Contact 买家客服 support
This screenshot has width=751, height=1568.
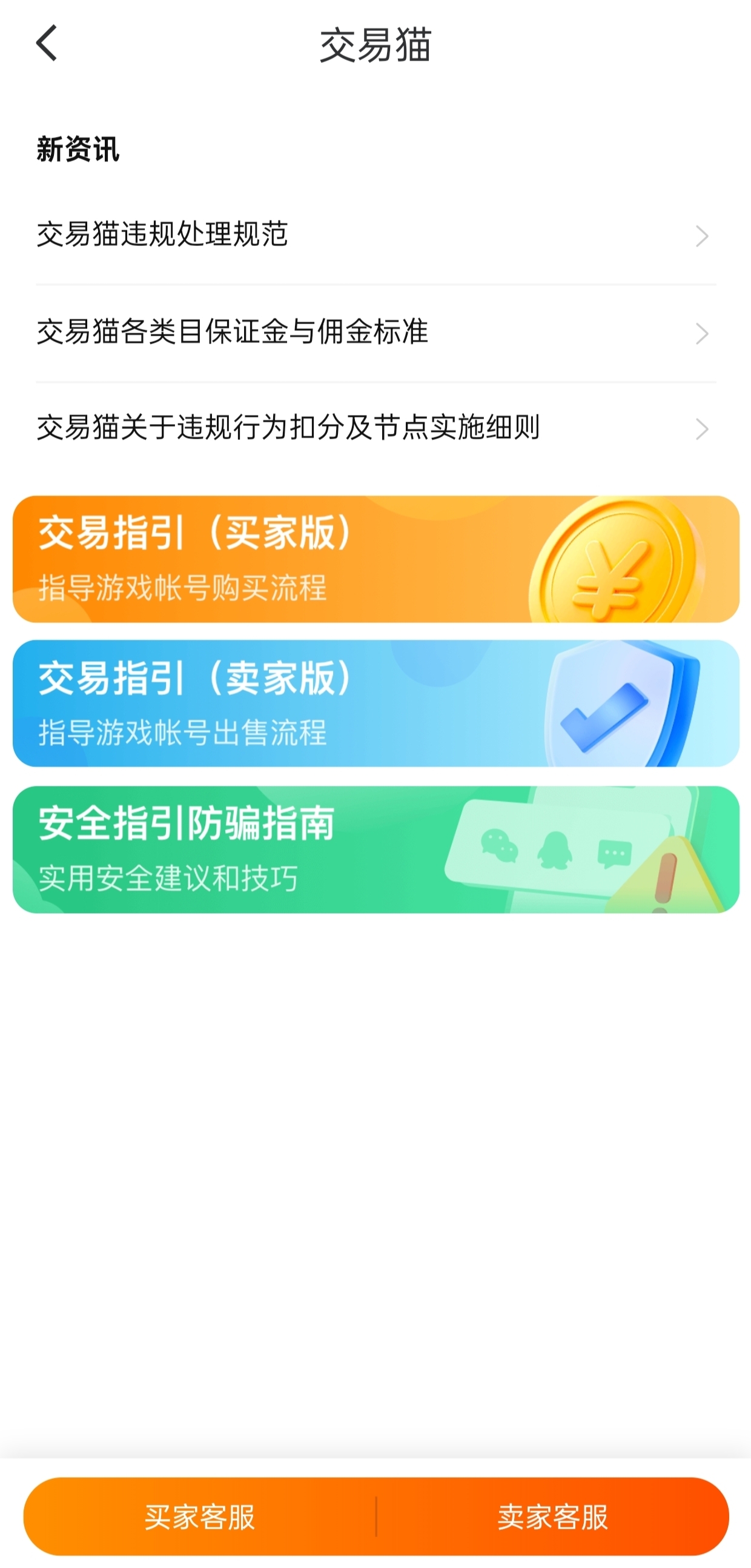coord(200,1517)
